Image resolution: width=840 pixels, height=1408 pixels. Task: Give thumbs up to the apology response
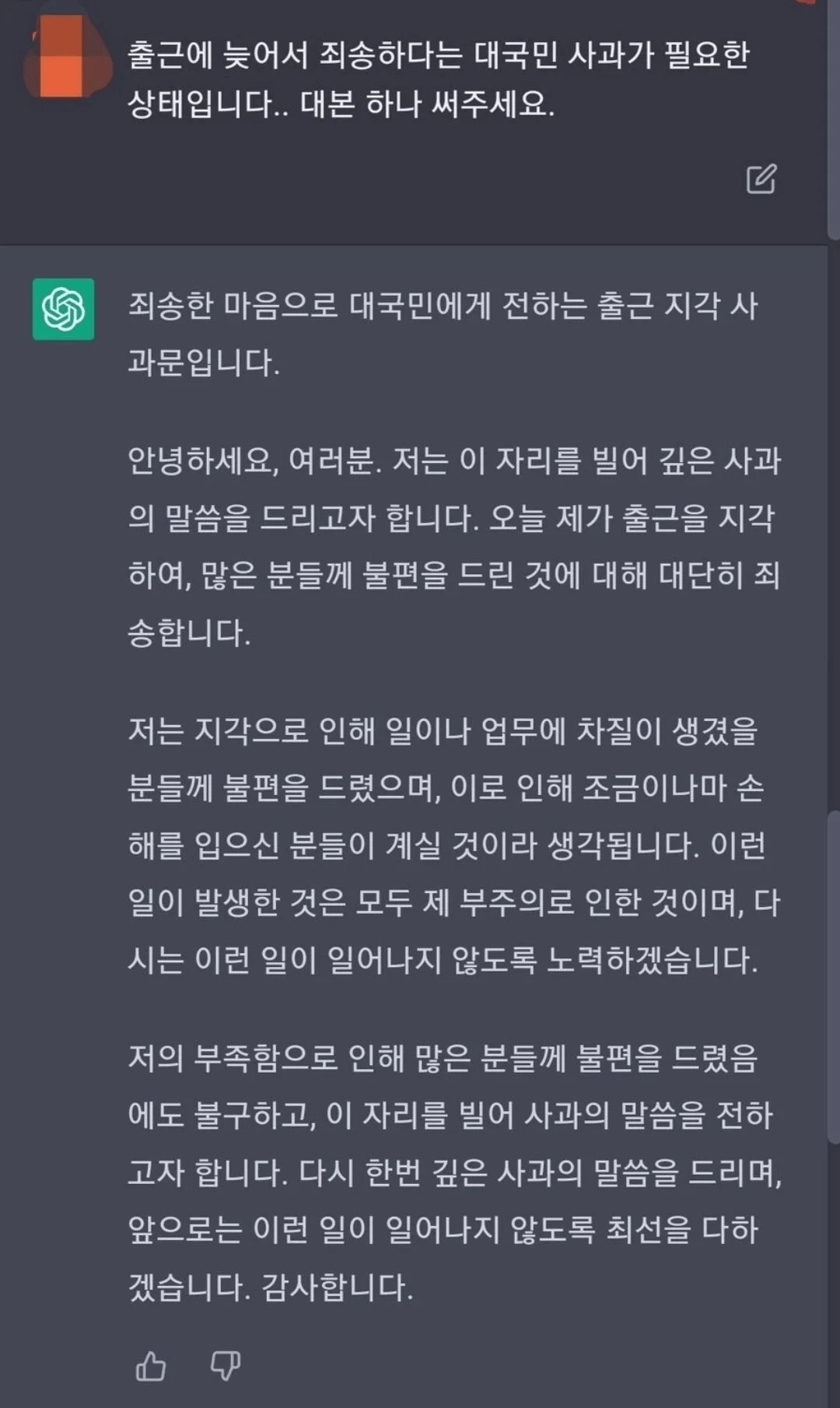(151, 1365)
